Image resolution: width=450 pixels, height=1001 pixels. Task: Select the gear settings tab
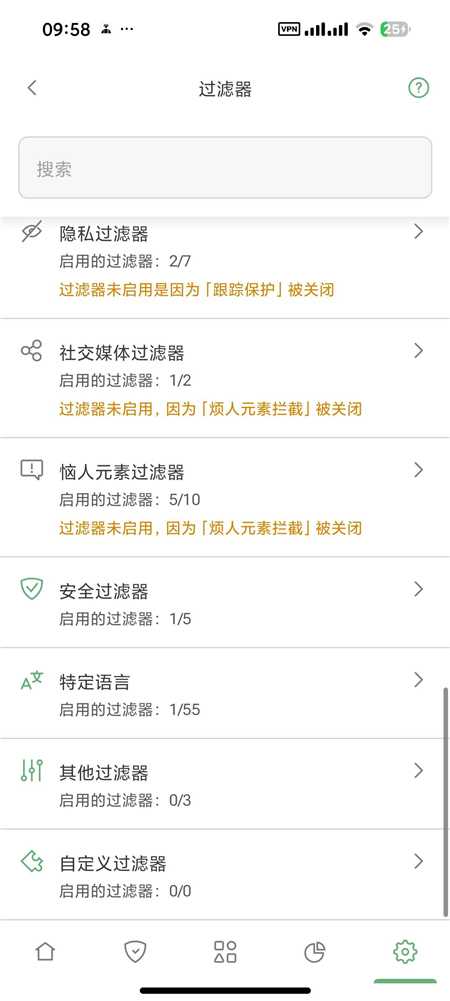405,951
